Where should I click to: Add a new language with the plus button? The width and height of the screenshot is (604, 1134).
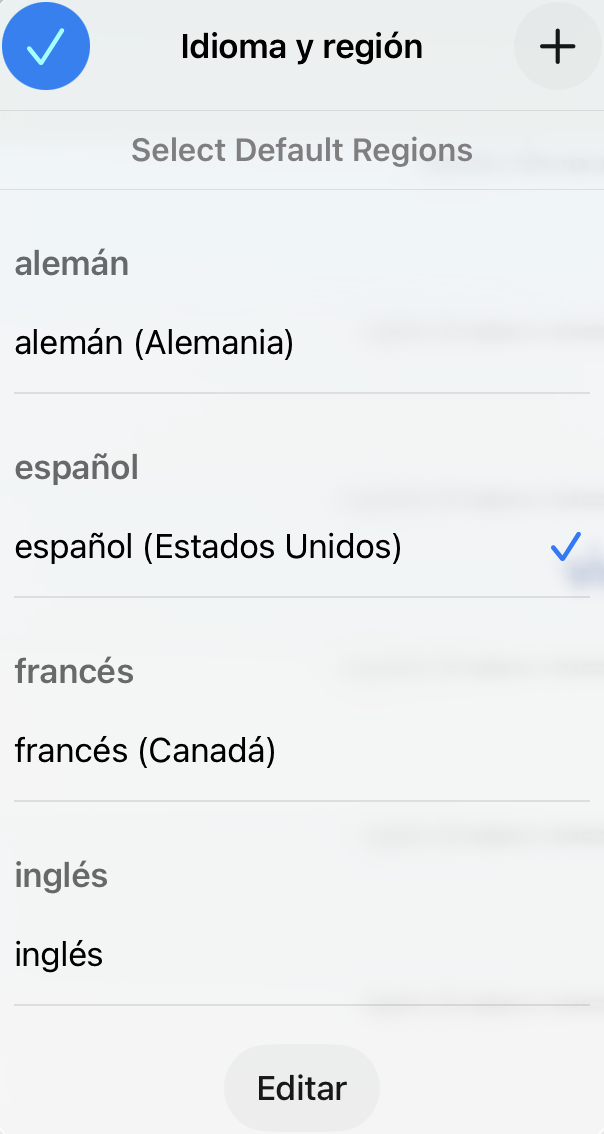click(557, 47)
